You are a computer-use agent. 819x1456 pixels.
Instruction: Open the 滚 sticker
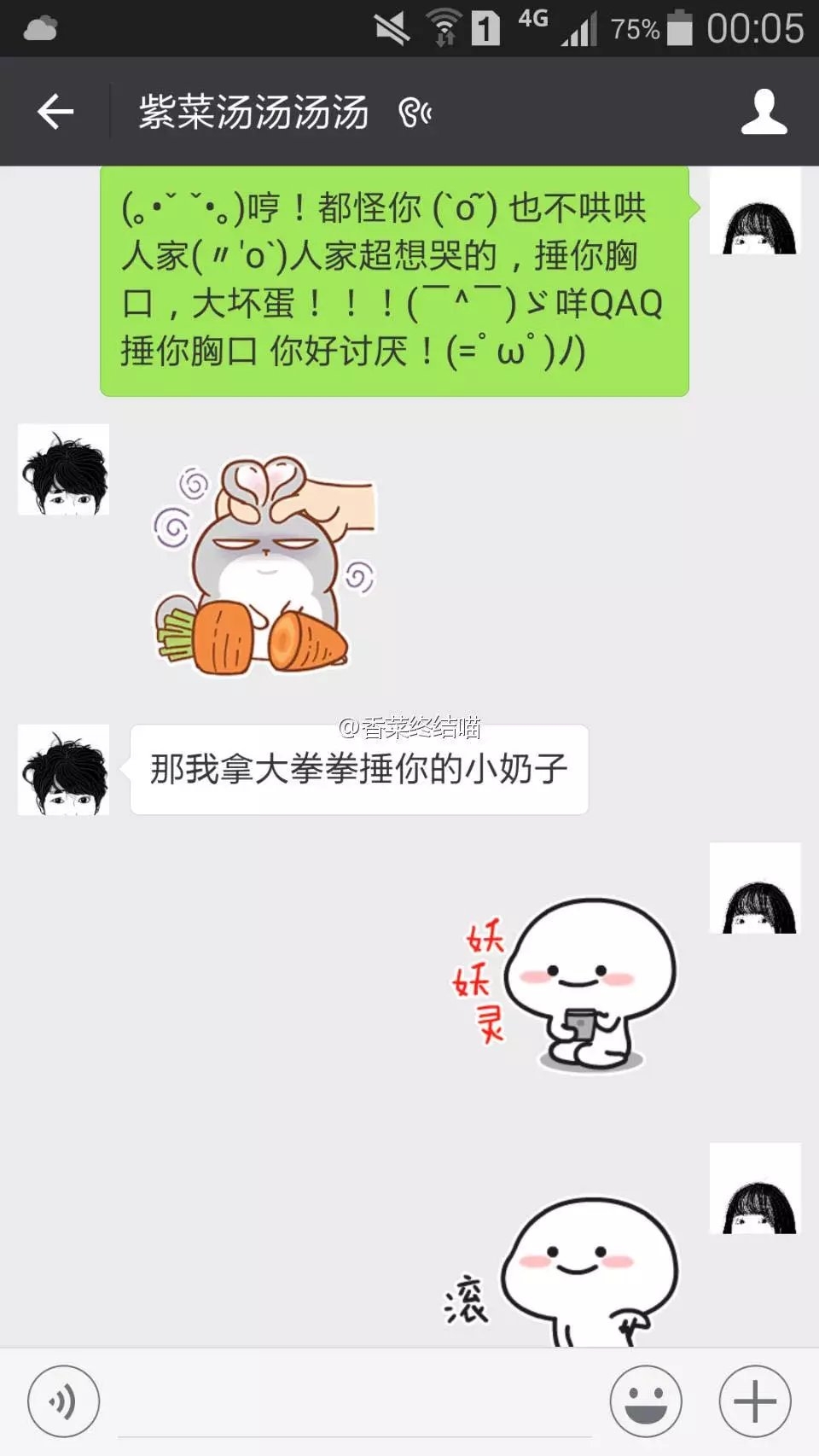click(x=561, y=1272)
